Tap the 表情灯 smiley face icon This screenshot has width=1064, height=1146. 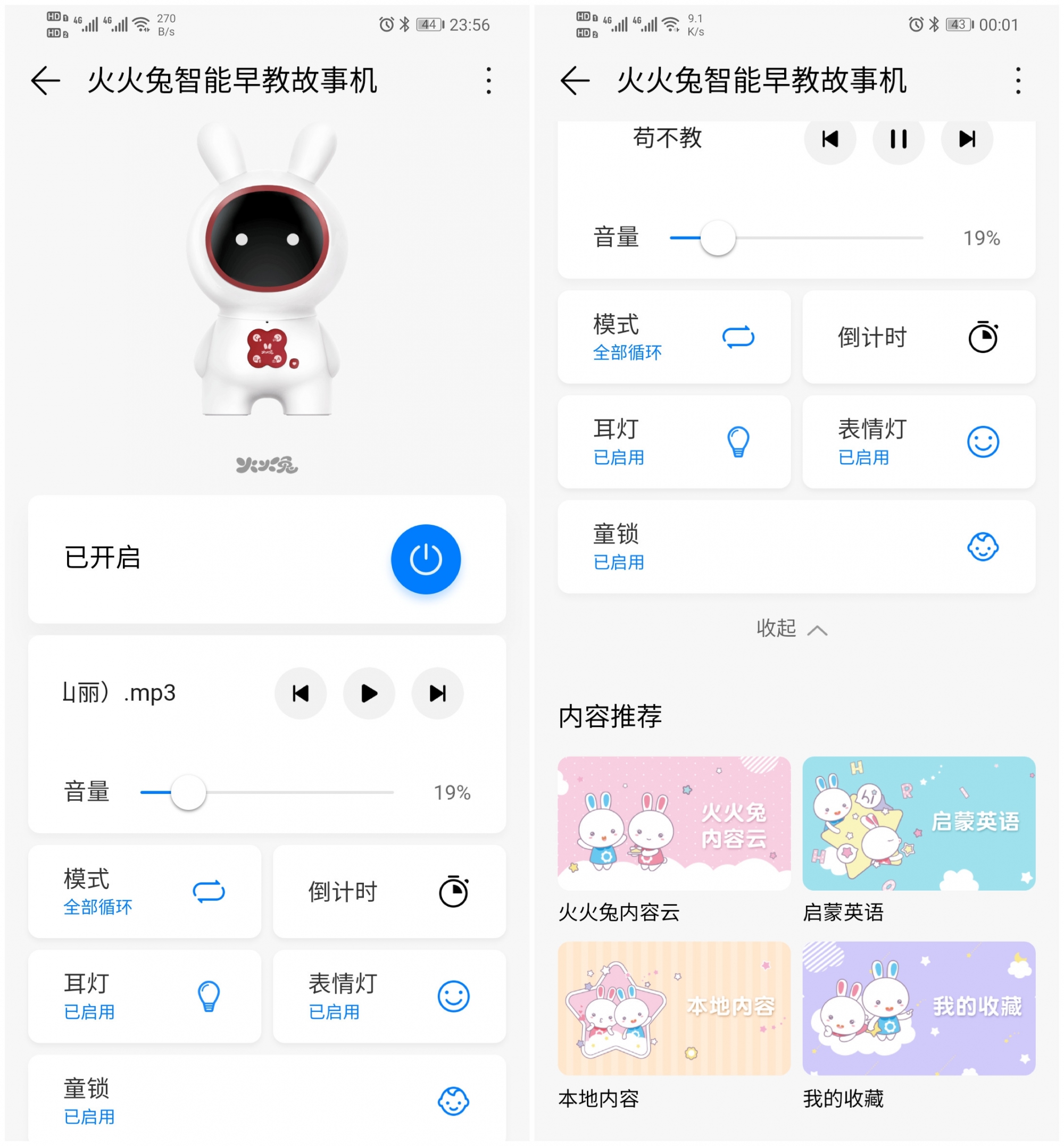(x=455, y=996)
